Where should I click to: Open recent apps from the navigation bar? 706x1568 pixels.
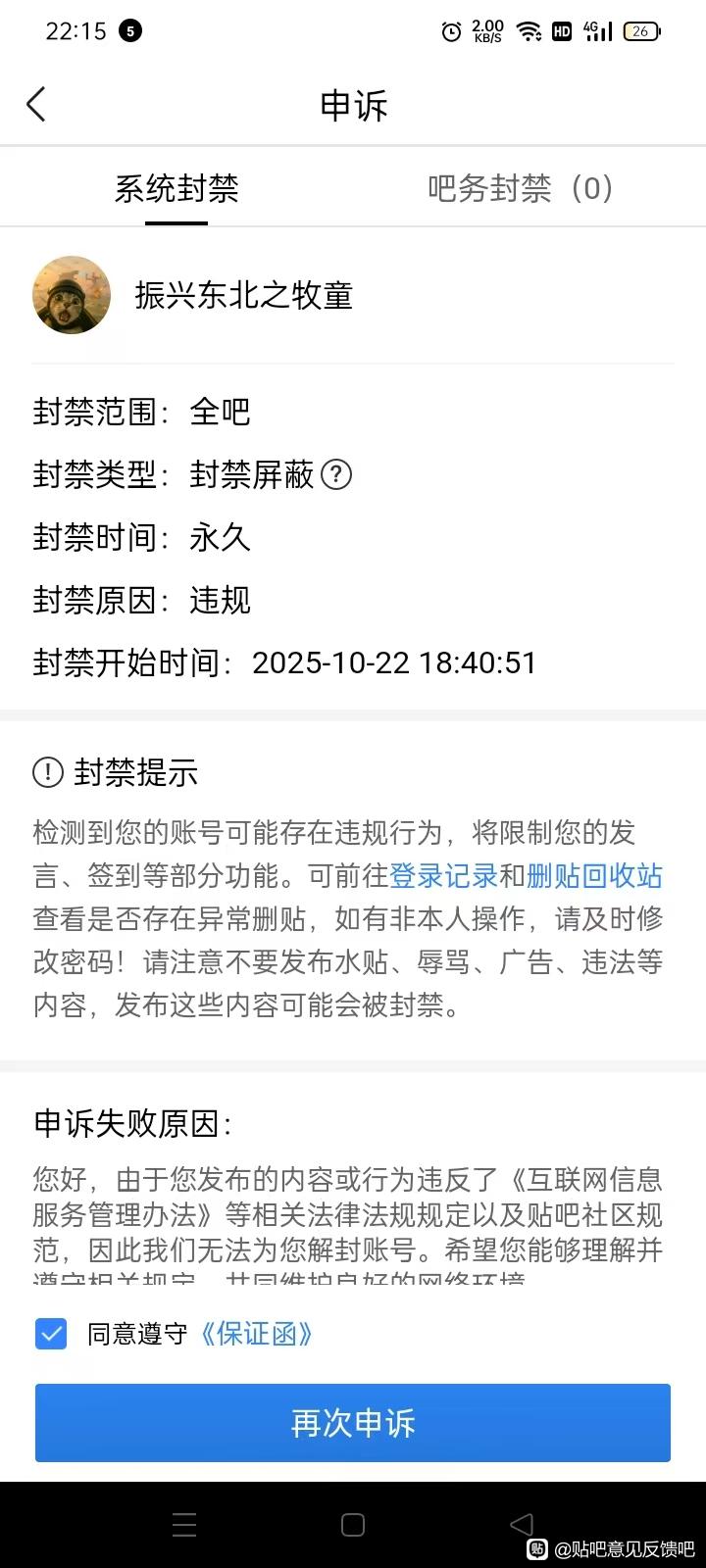point(184,1525)
